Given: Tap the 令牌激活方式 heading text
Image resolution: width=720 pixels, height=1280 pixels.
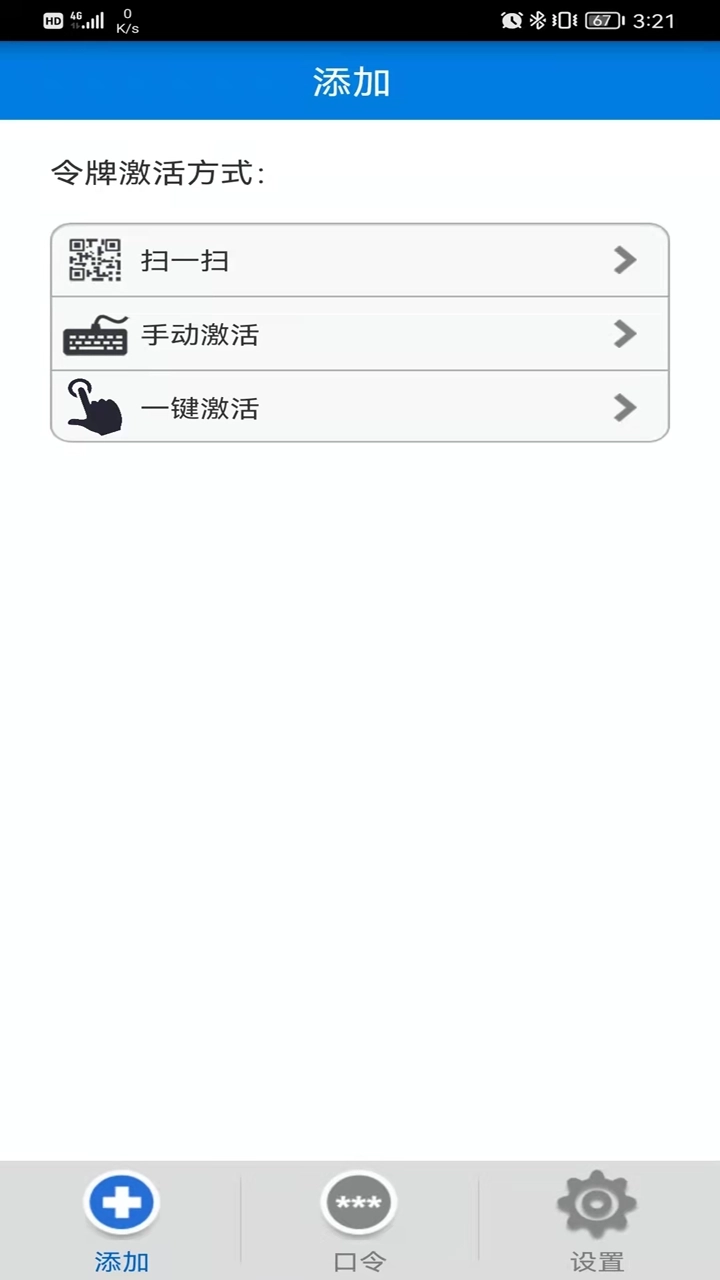Looking at the screenshot, I should (157, 173).
